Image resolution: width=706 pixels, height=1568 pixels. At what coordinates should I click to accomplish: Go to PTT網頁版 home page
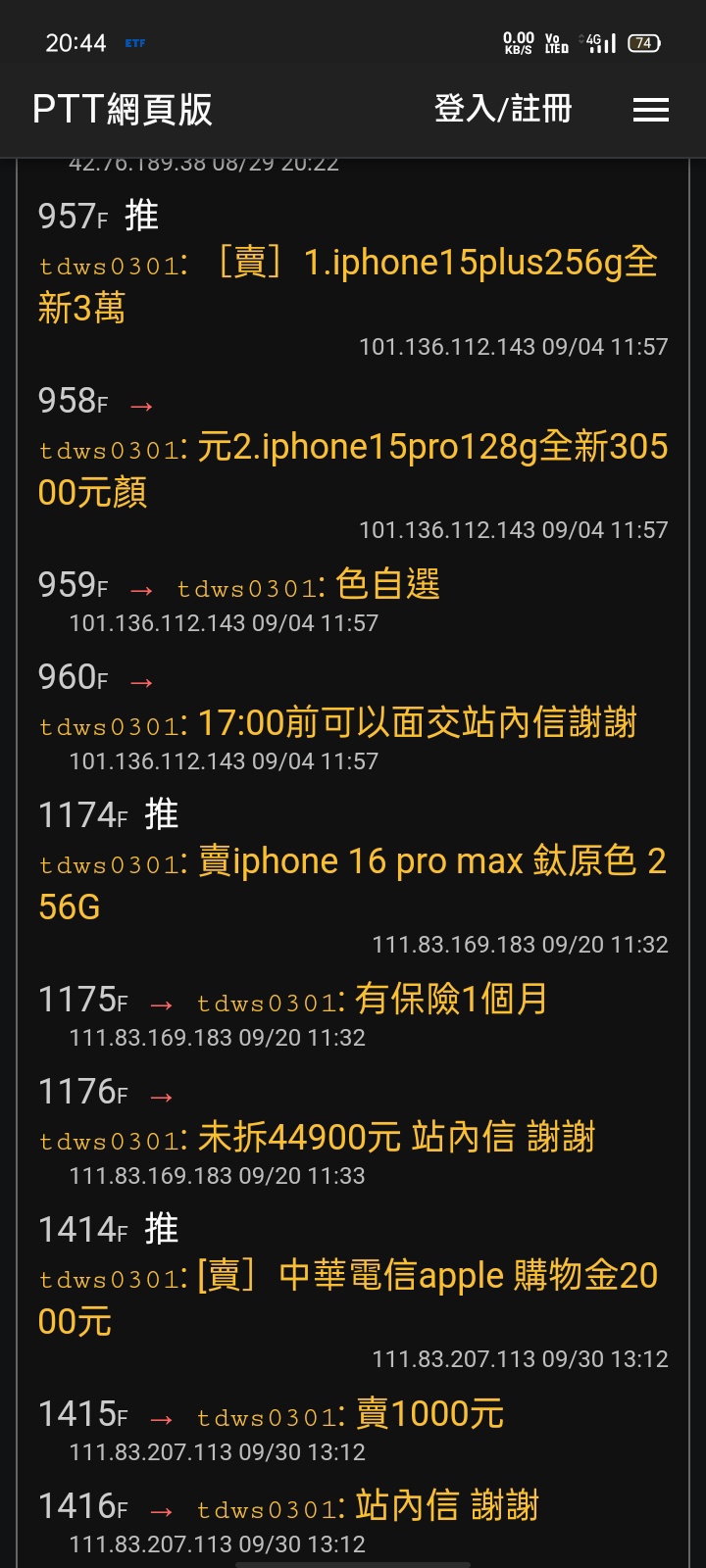pos(123,110)
